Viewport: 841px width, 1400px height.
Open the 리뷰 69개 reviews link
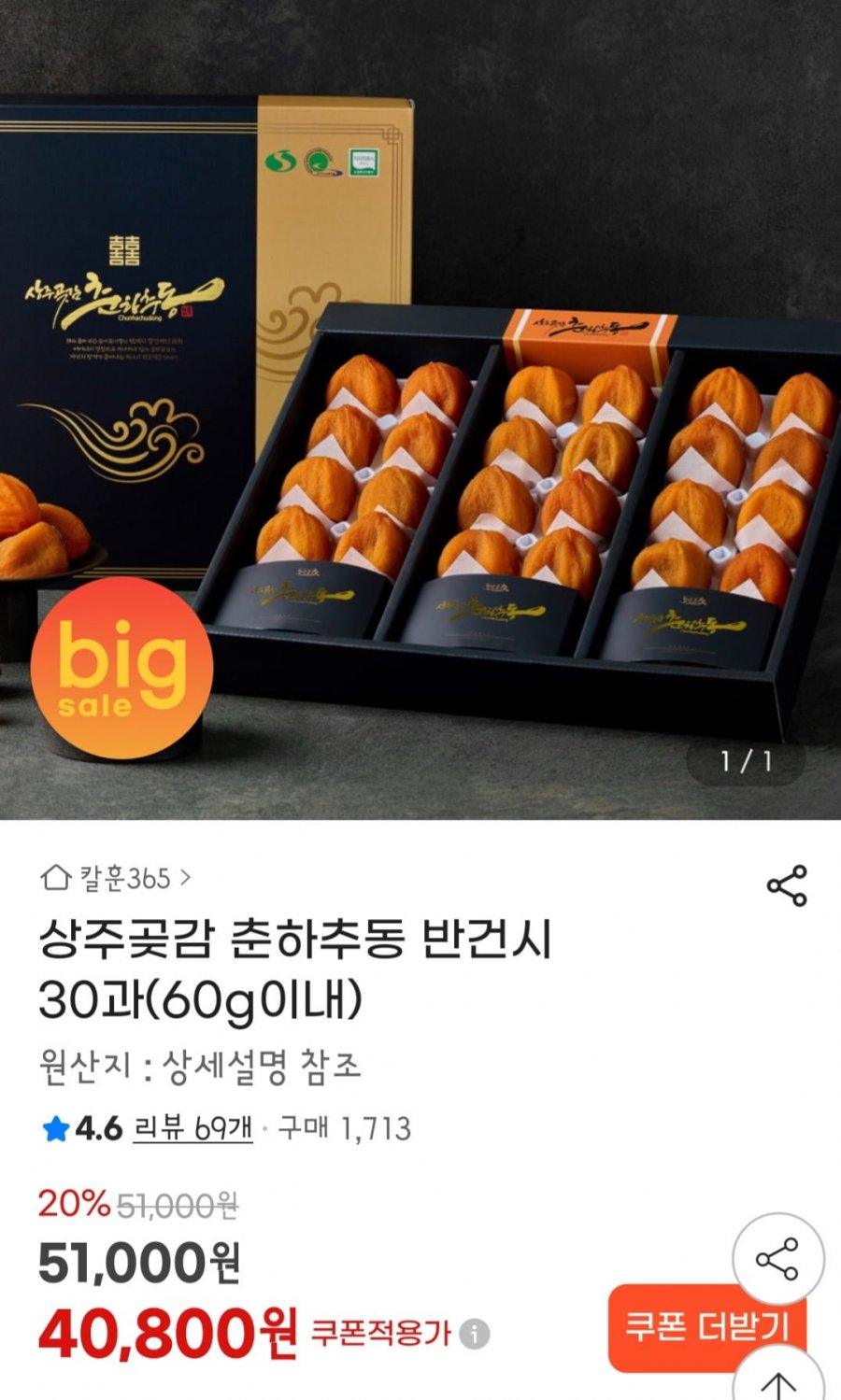(x=196, y=1128)
